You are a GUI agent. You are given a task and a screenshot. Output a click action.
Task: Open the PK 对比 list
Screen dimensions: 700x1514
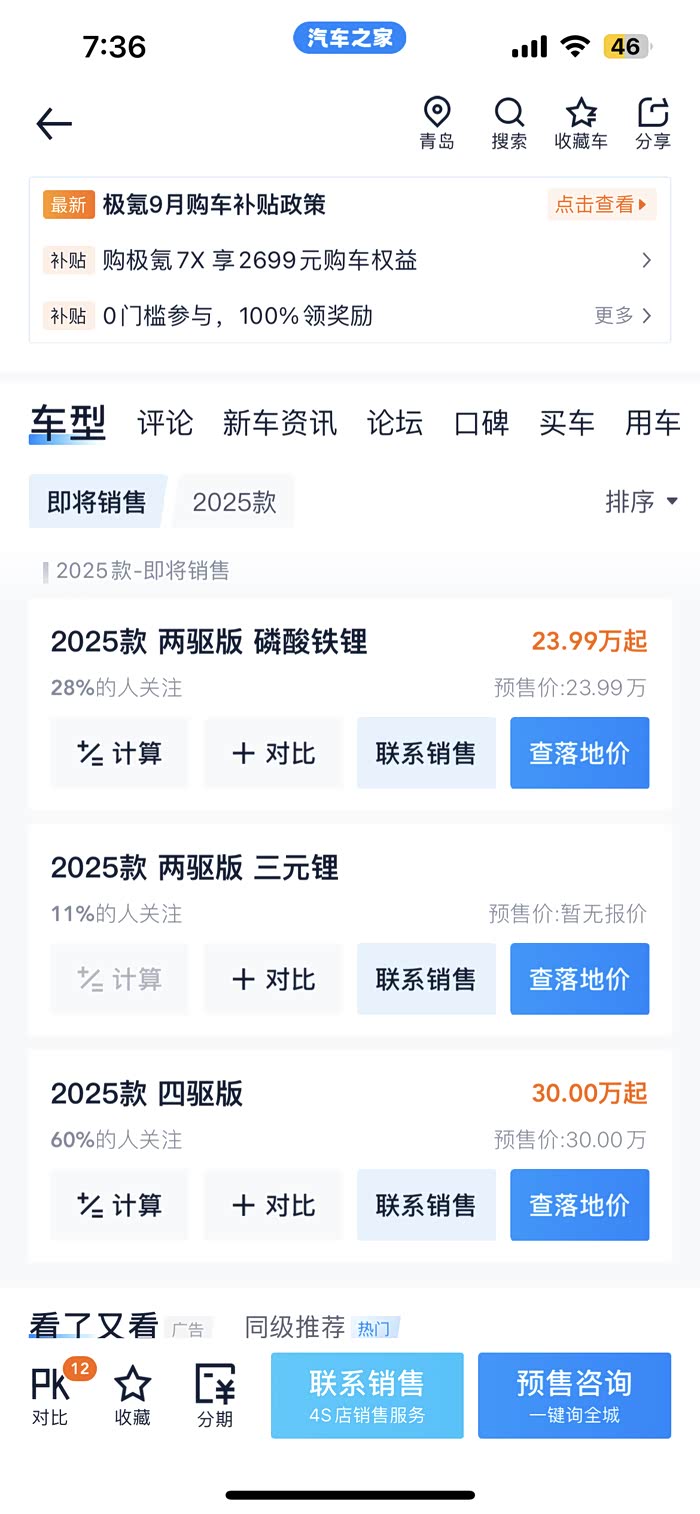click(x=51, y=1394)
